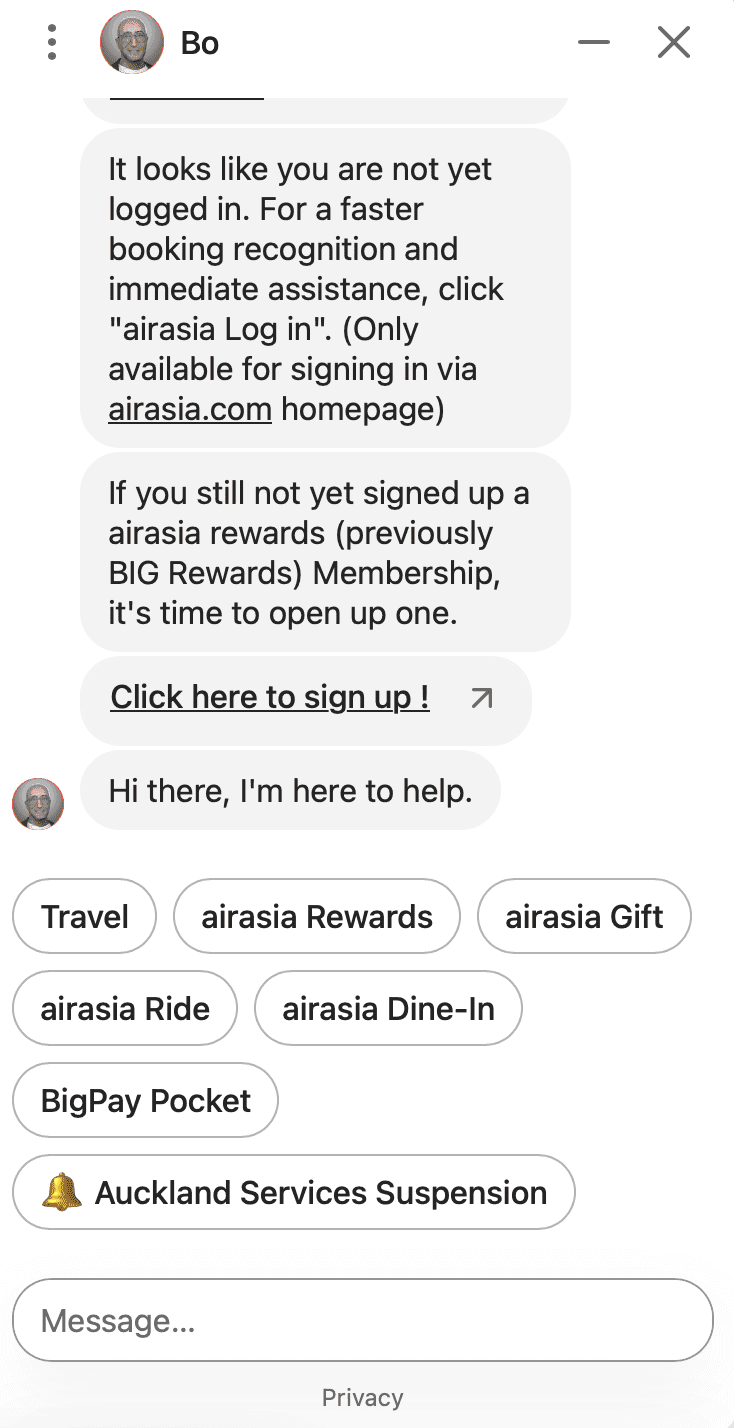This screenshot has width=734, height=1428.
Task: Open the airasia.com homepage link
Action: coord(189,409)
